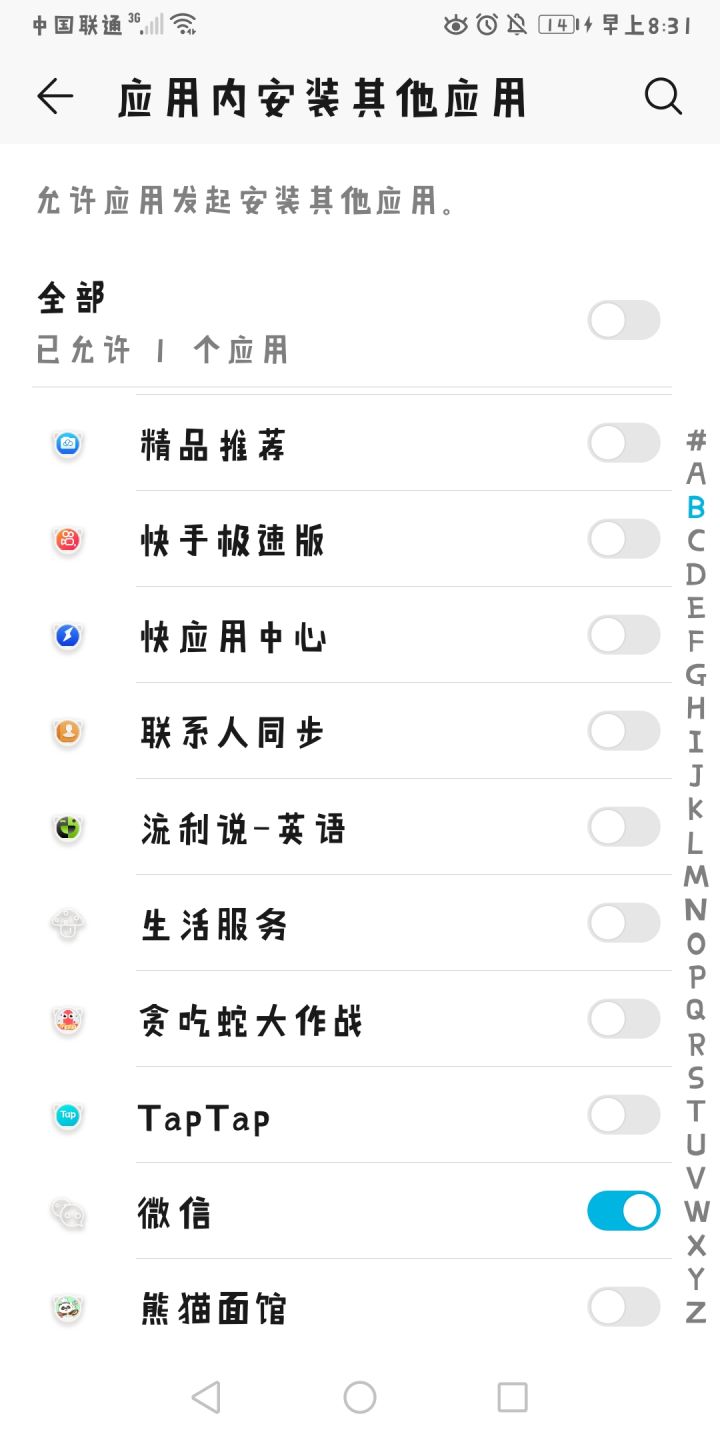
Task: Jump to letter Z in the index
Action: (696, 1312)
